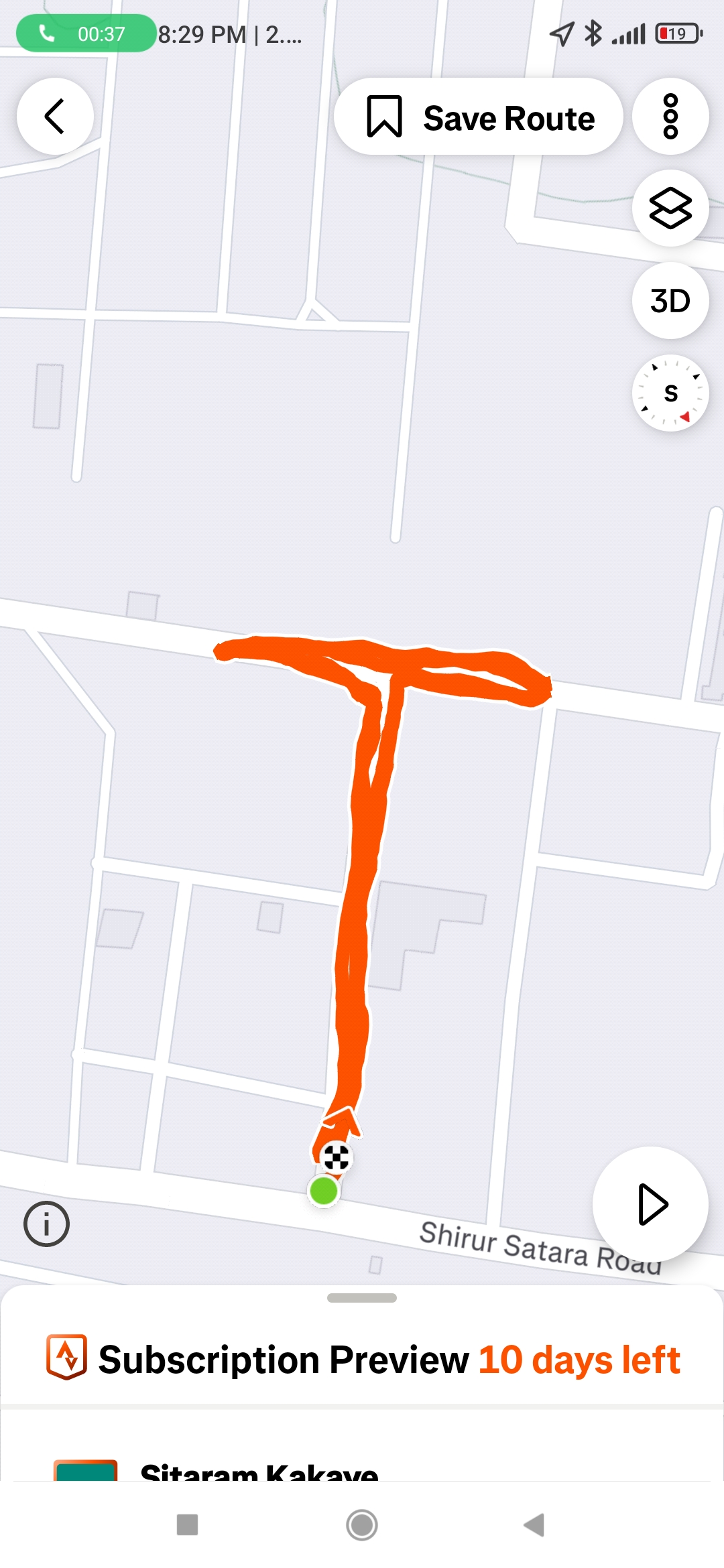Return to ongoing call from green pill
This screenshot has width=724, height=1568.
tap(86, 34)
